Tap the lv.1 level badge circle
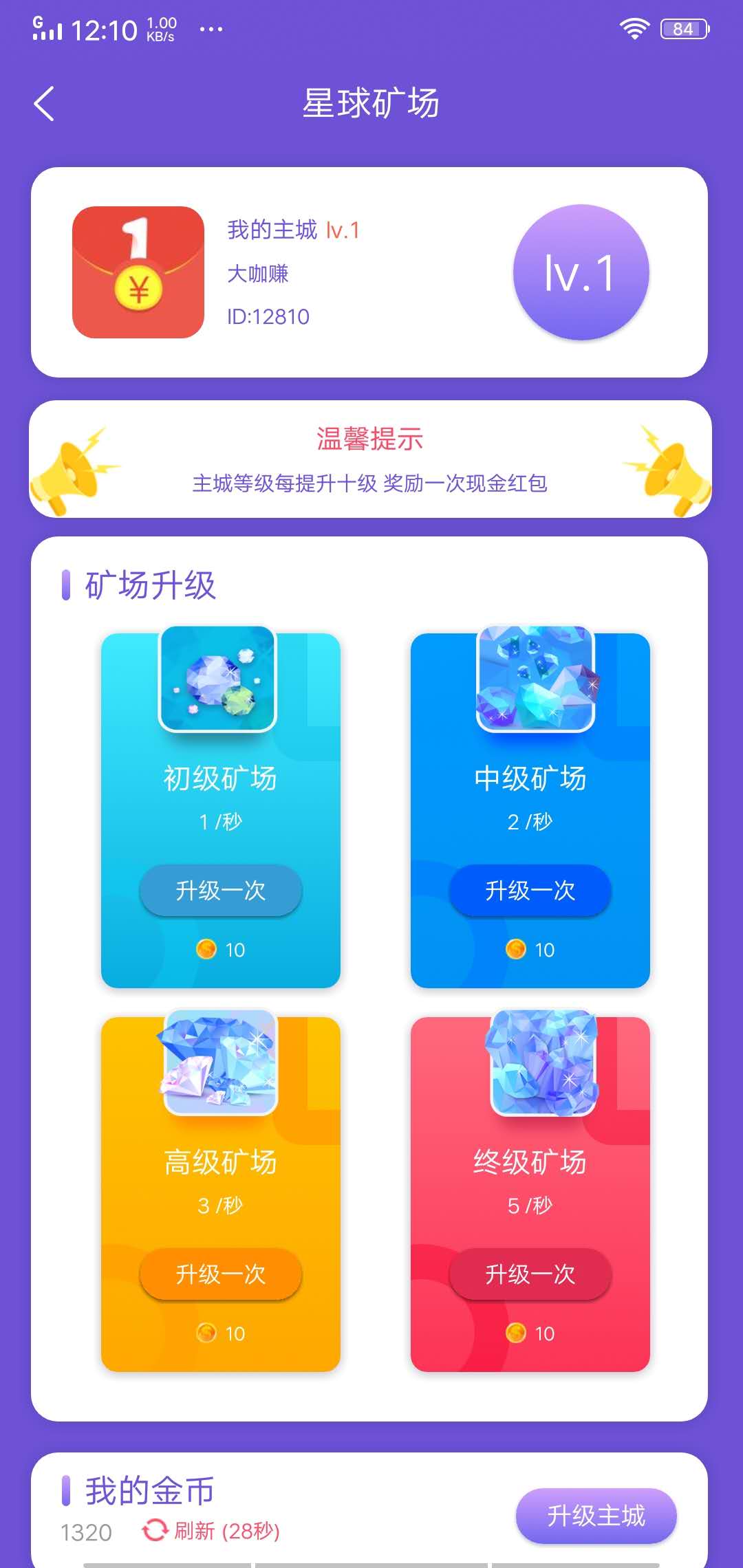 (581, 272)
